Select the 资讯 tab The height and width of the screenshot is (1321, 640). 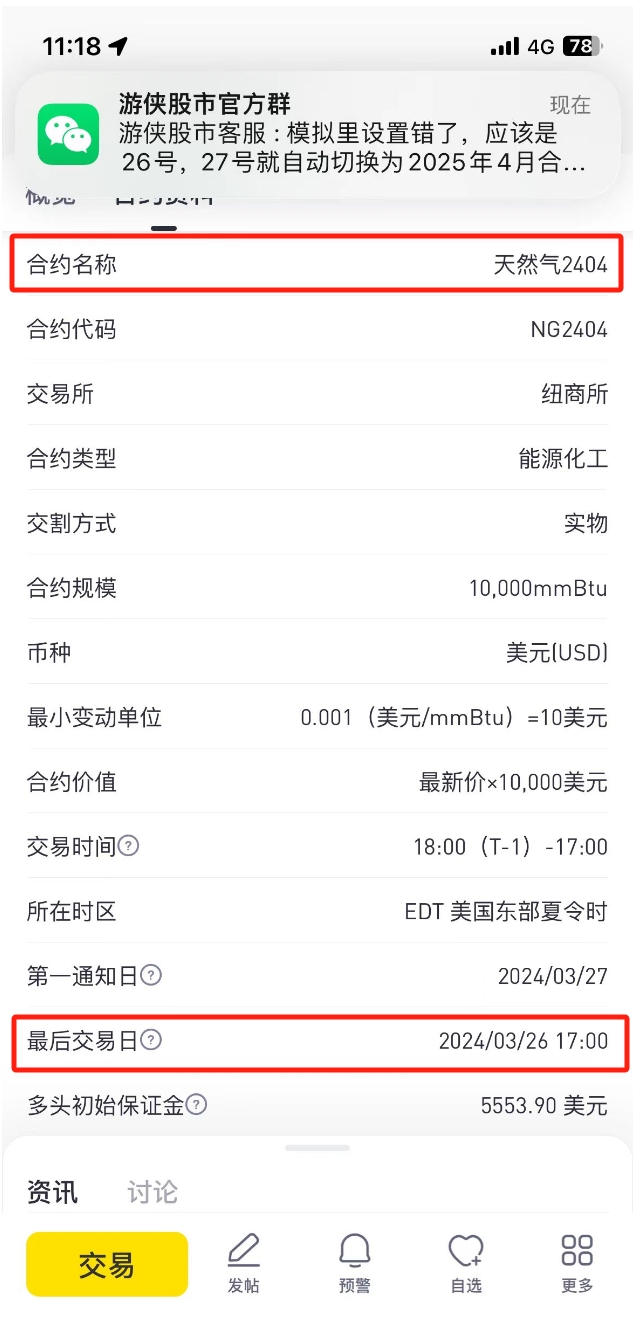[52, 1192]
